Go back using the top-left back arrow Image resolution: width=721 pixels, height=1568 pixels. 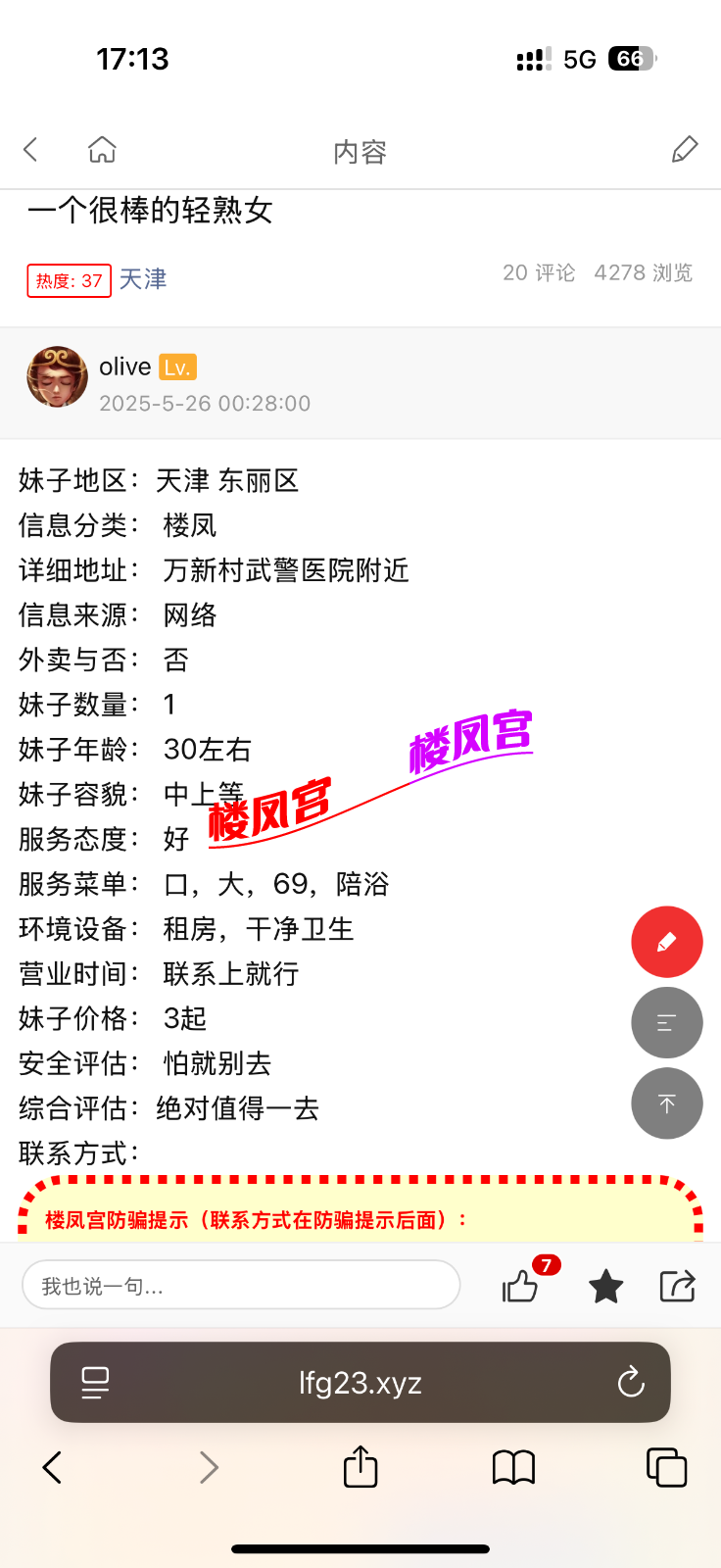click(x=30, y=149)
